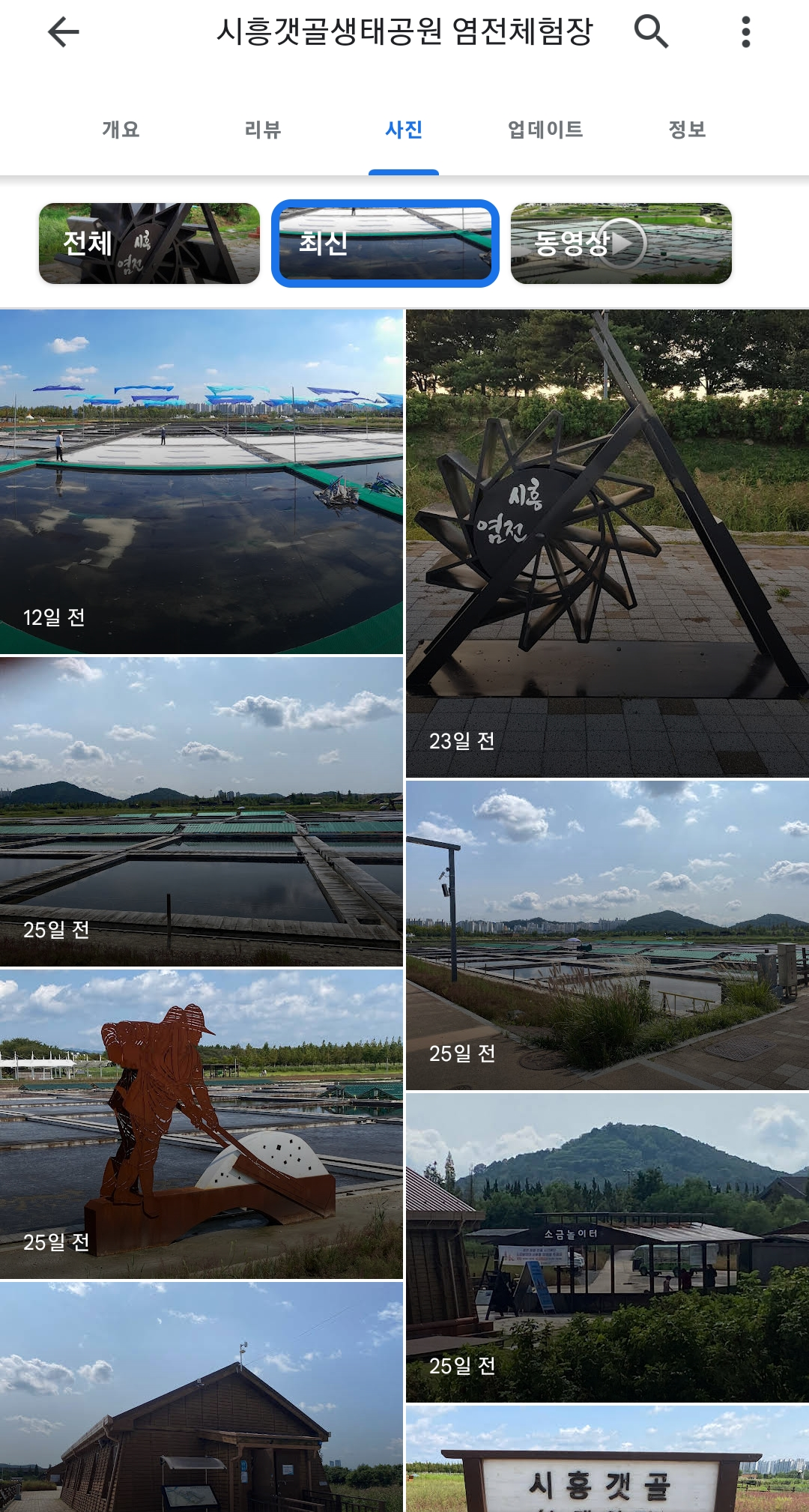Open the 동영상 videos category
809x1512 pixels.
coord(621,244)
